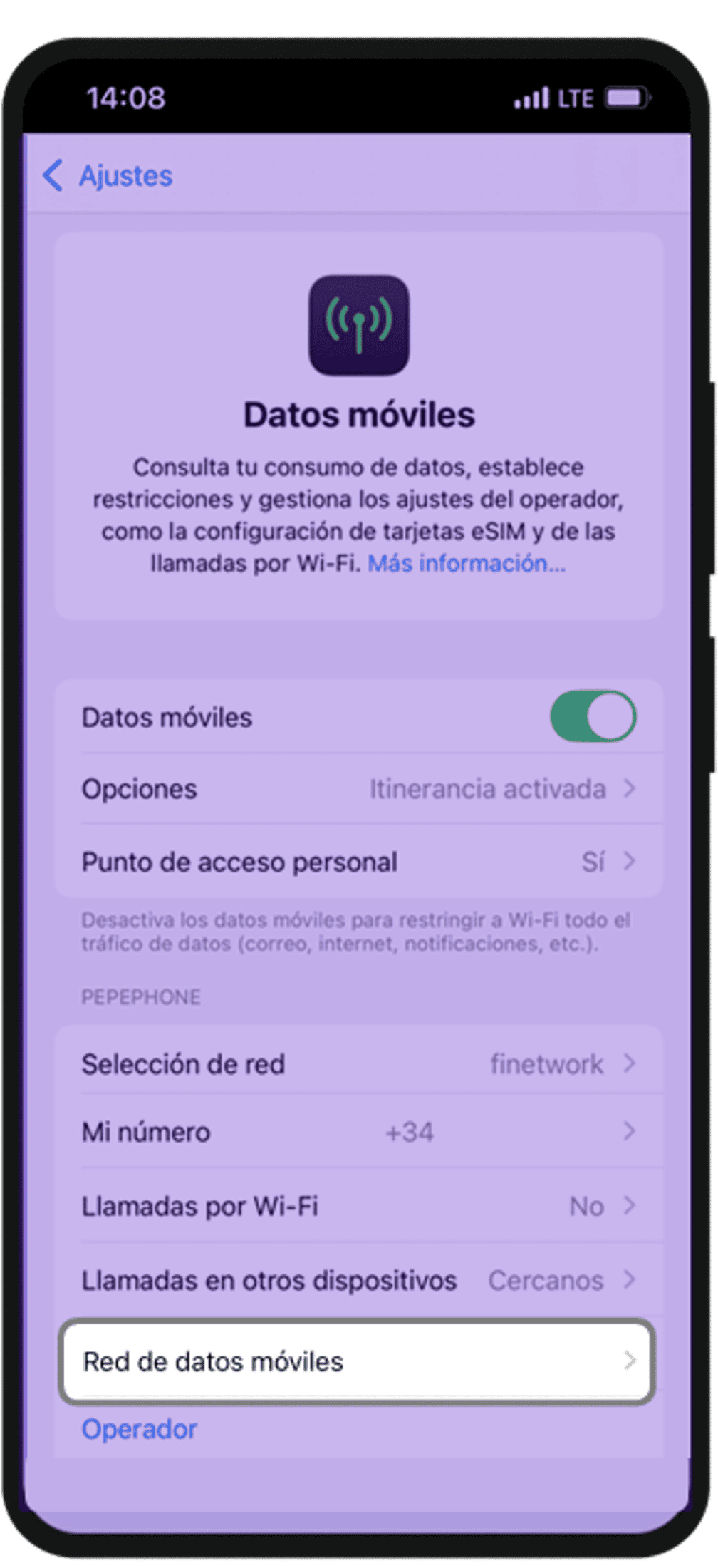Image resolution: width=718 pixels, height=1568 pixels.
Task: Turn off the Datos móviles switch
Action: tap(593, 716)
